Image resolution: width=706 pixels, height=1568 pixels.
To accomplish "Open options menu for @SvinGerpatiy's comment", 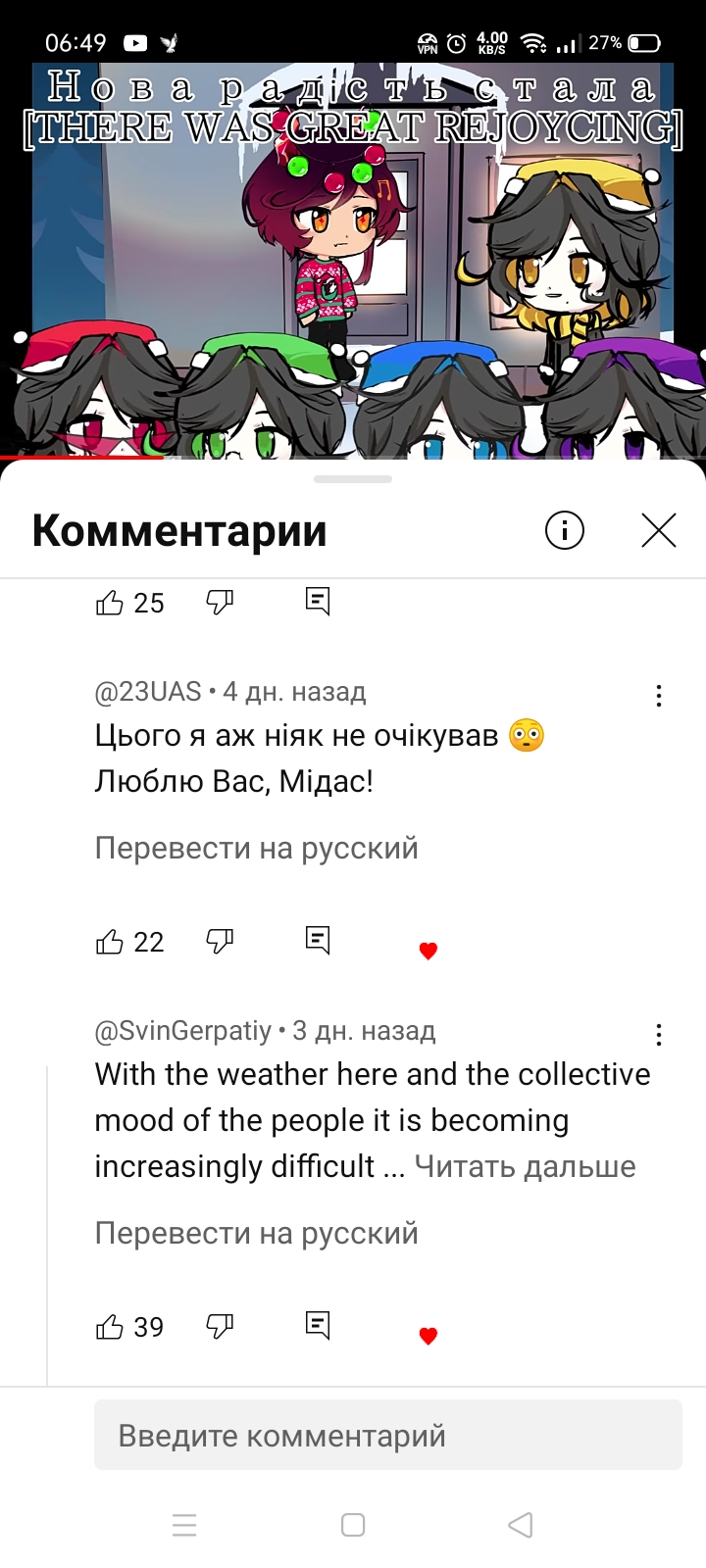I will pyautogui.click(x=659, y=1035).
